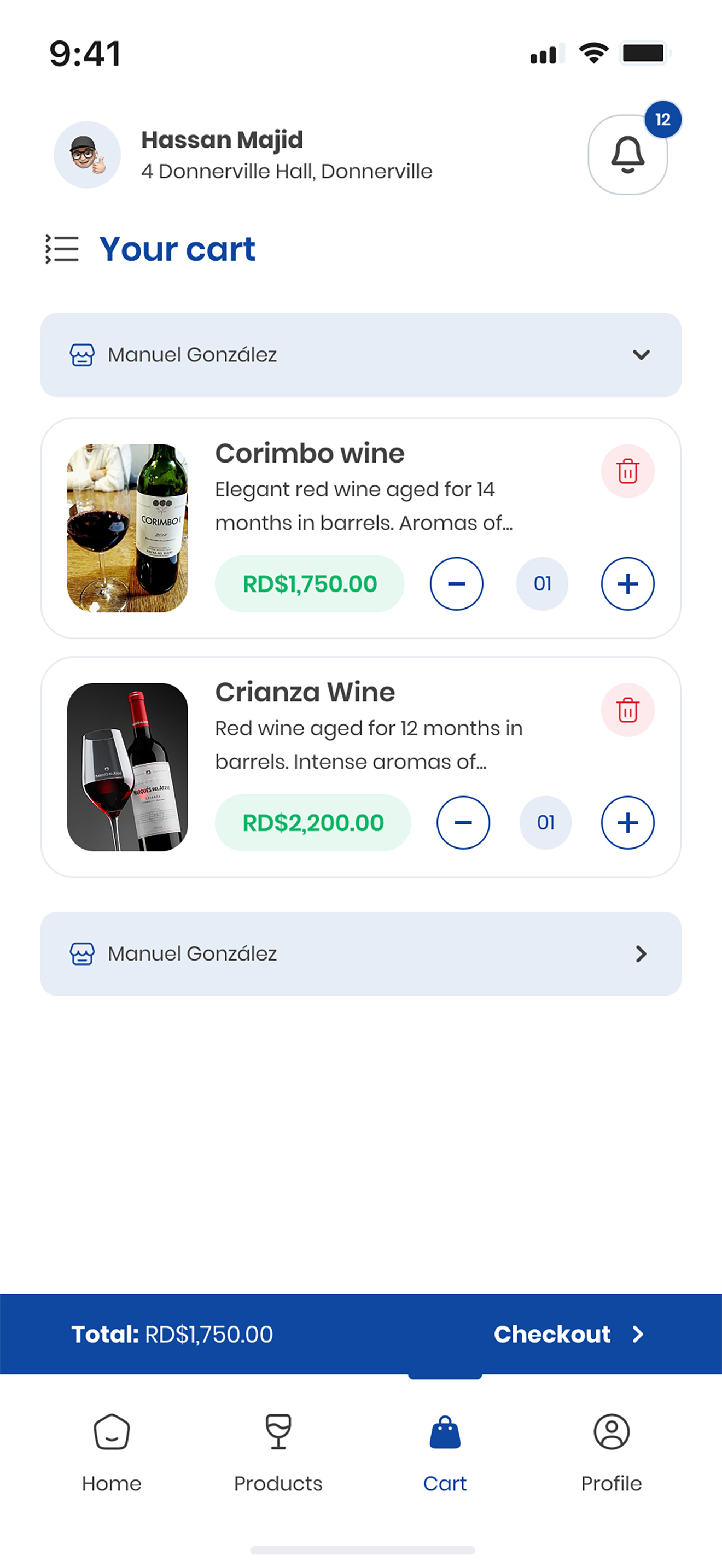The height and width of the screenshot is (1568, 722).
Task: Remove Crianza Wine from the cart
Action: point(627,710)
